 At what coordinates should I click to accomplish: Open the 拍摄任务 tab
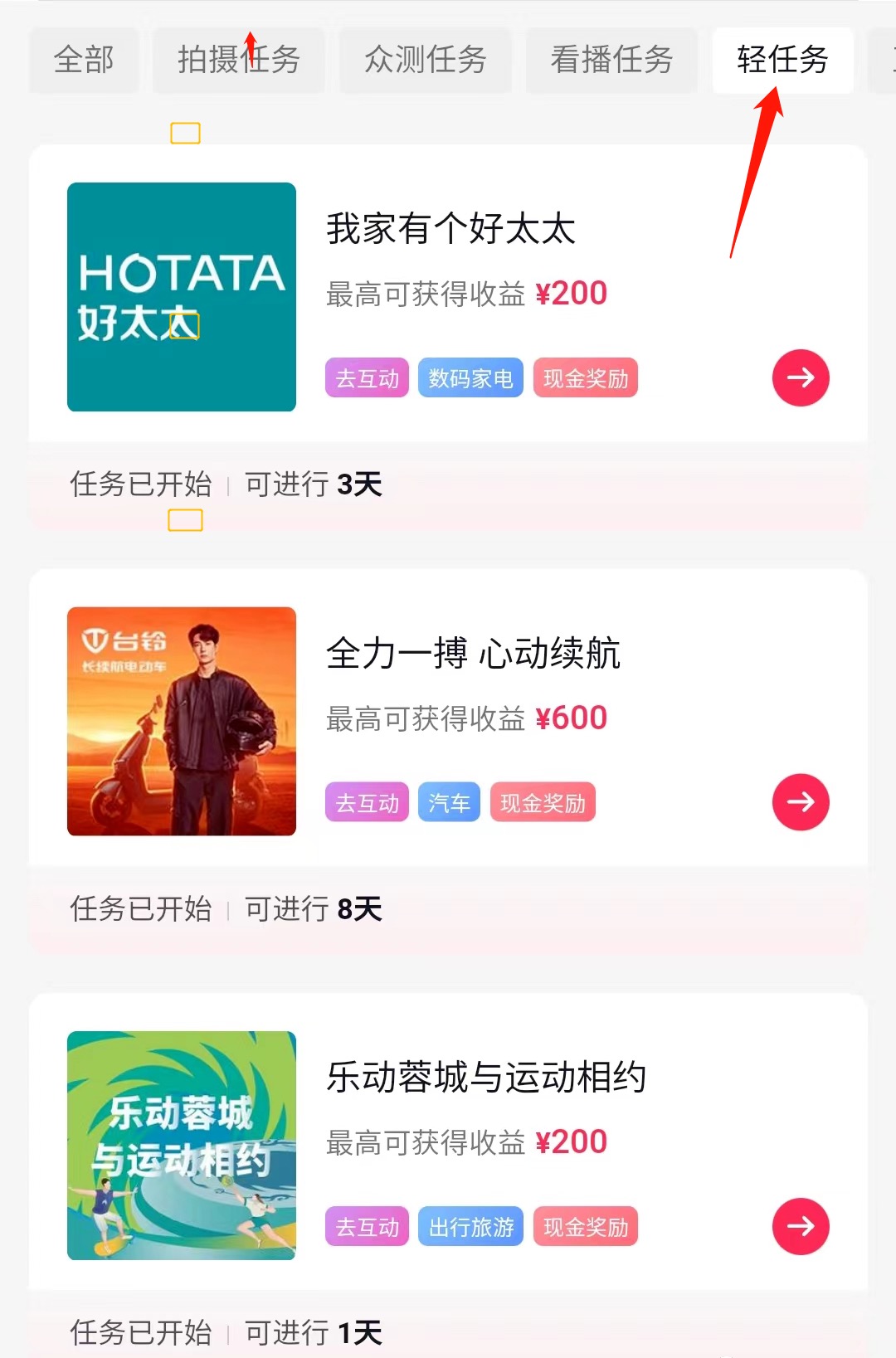[x=238, y=61]
